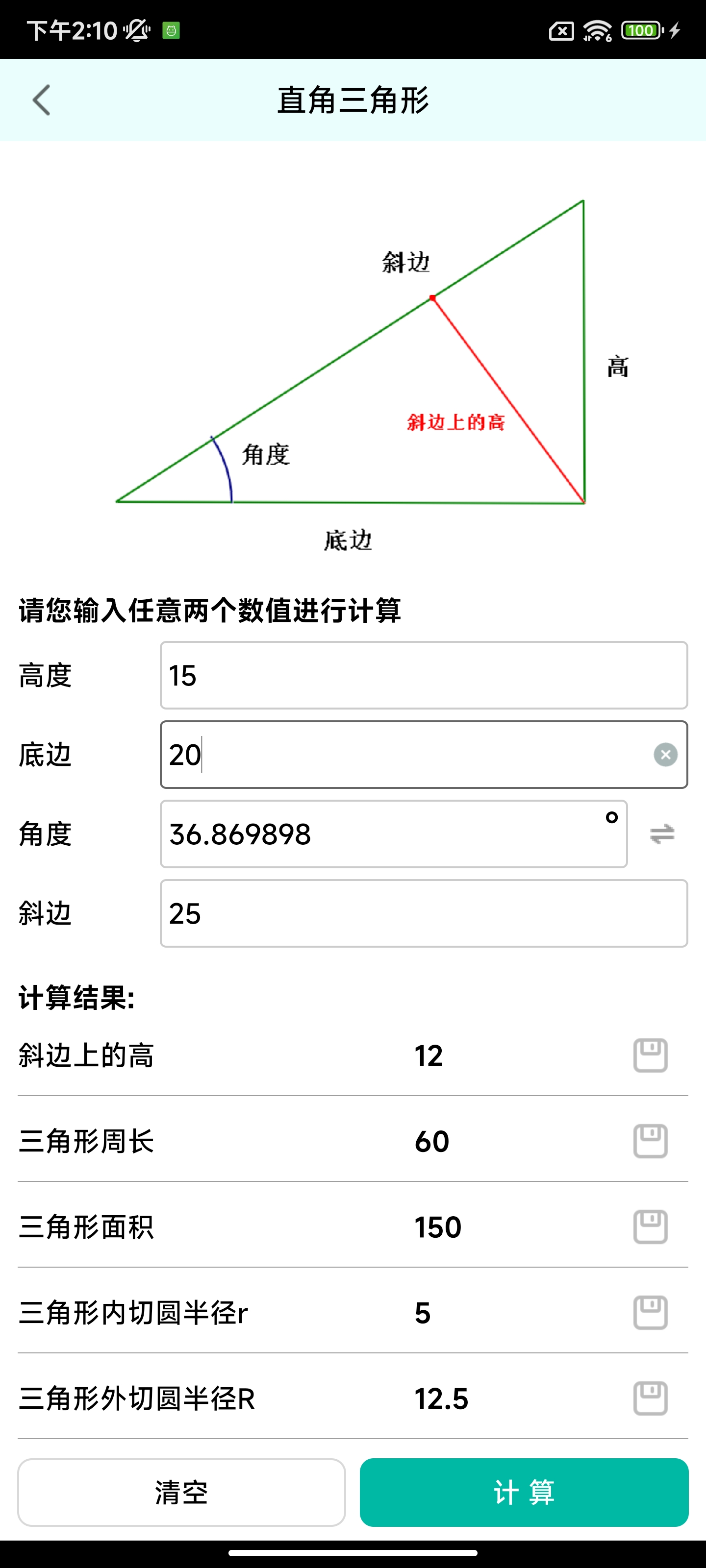
Task: Tap the 计算 button
Action: click(x=524, y=1493)
